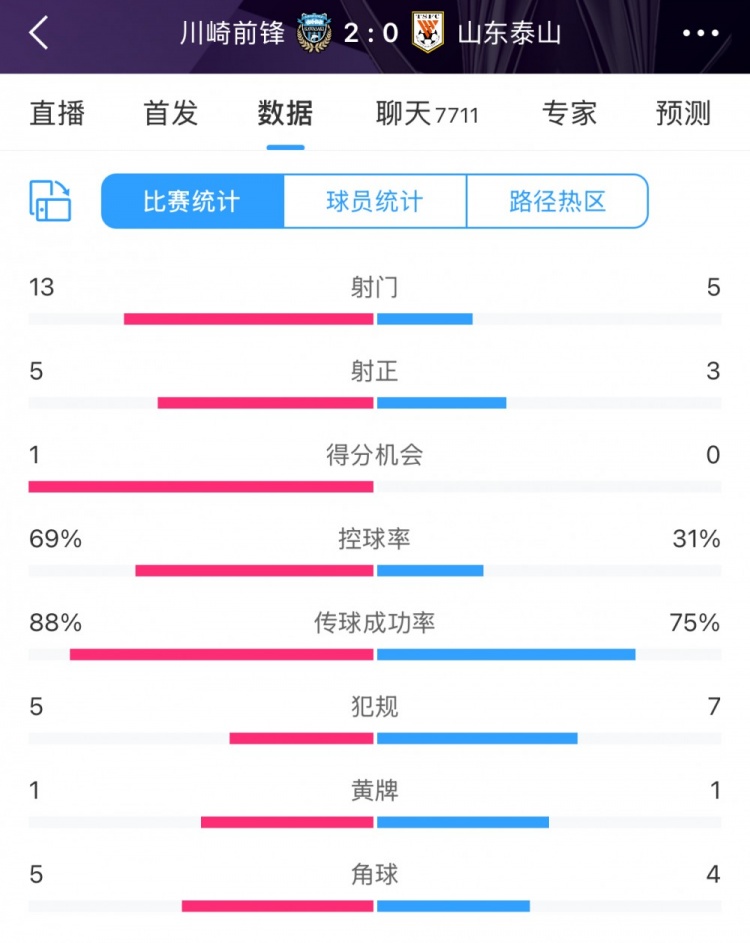Switch to the 直播 tab
The height and width of the screenshot is (943, 750).
57,113
